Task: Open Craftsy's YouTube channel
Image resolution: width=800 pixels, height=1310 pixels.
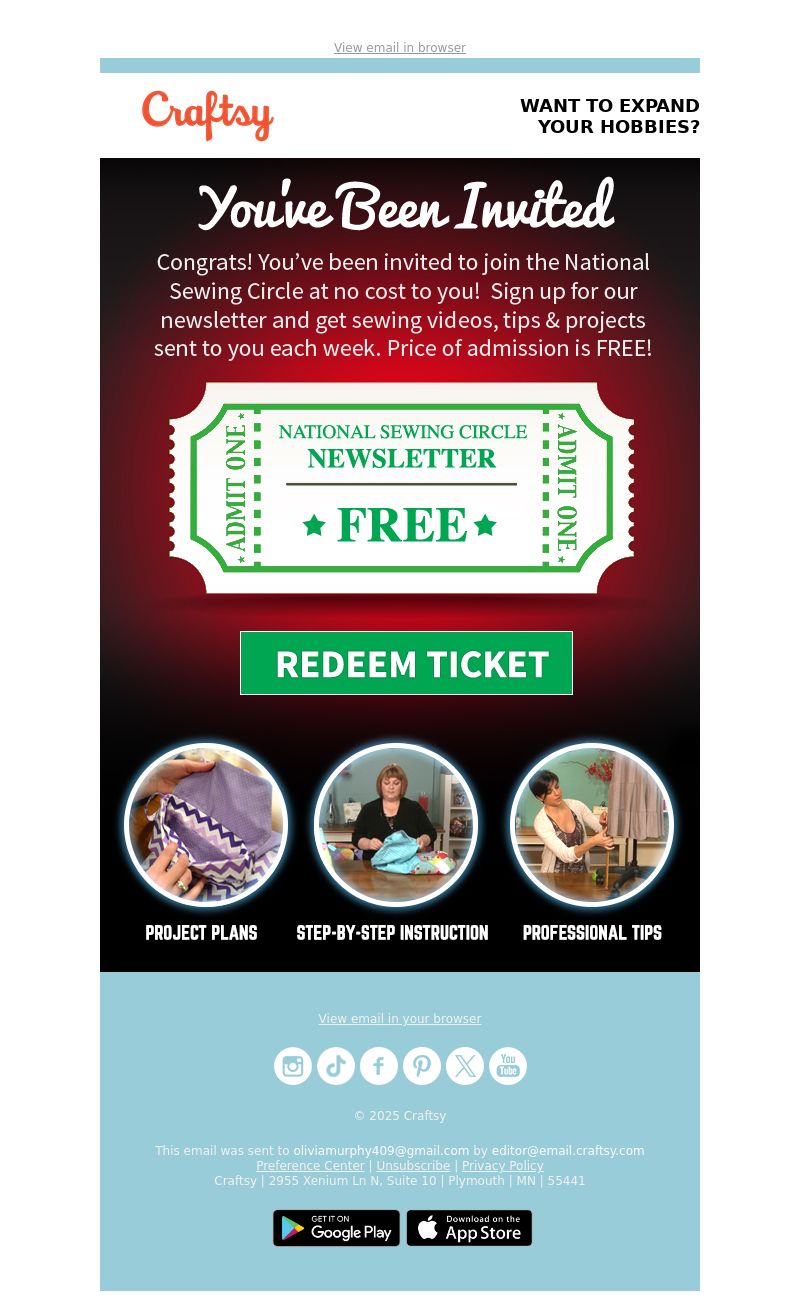Action: (x=508, y=1066)
